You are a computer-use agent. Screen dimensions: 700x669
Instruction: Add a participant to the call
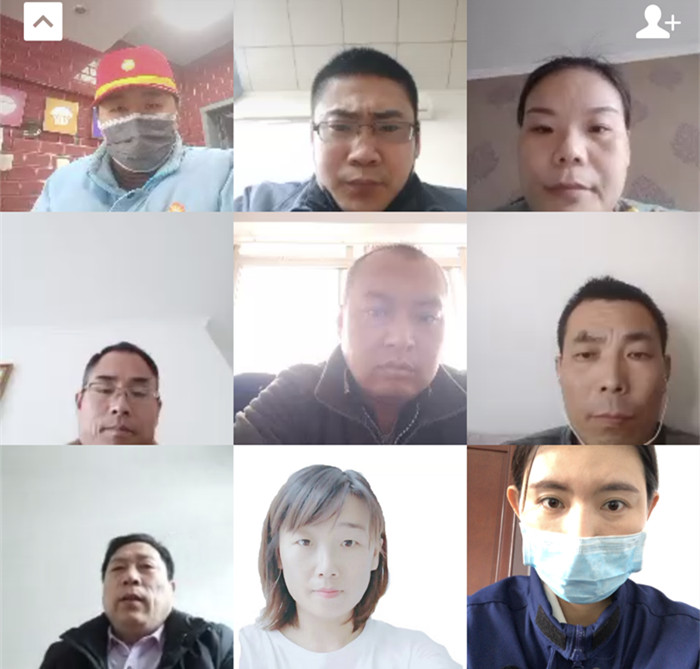(657, 22)
